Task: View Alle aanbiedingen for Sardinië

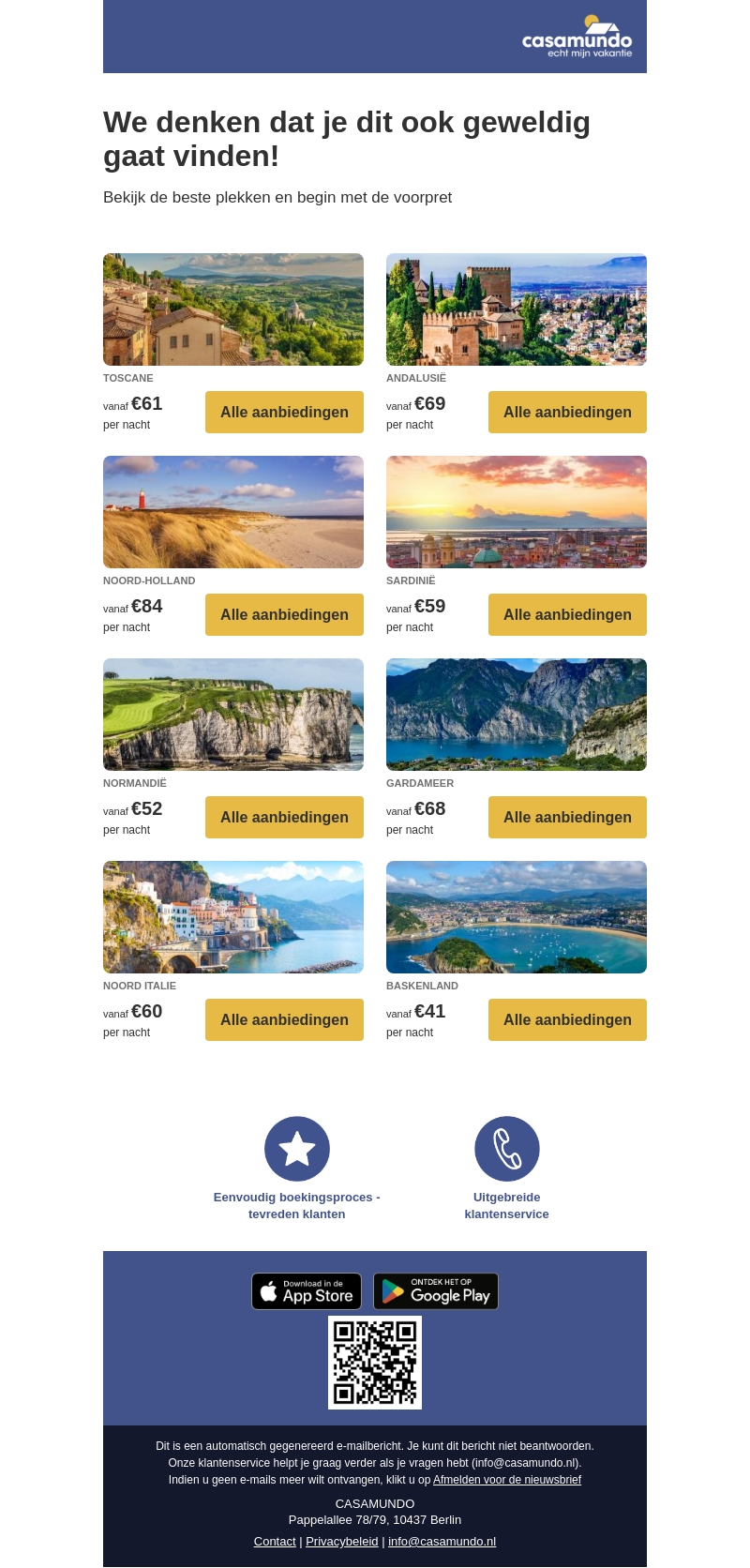Action: tap(567, 614)
